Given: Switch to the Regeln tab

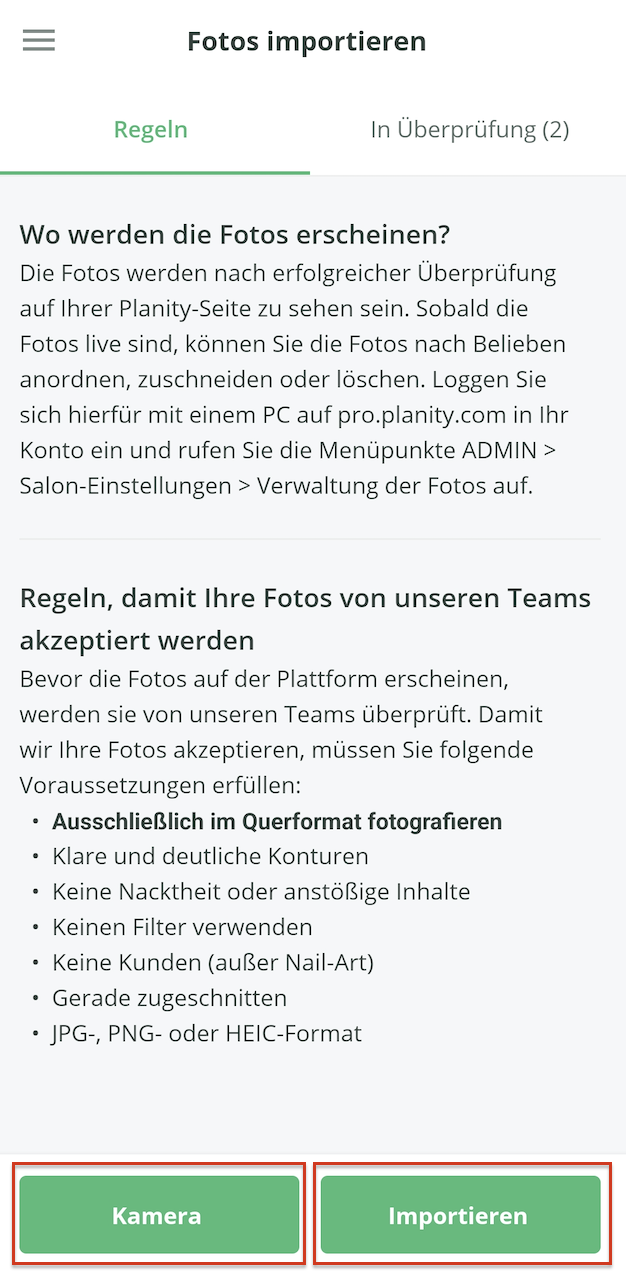Looking at the screenshot, I should [151, 129].
